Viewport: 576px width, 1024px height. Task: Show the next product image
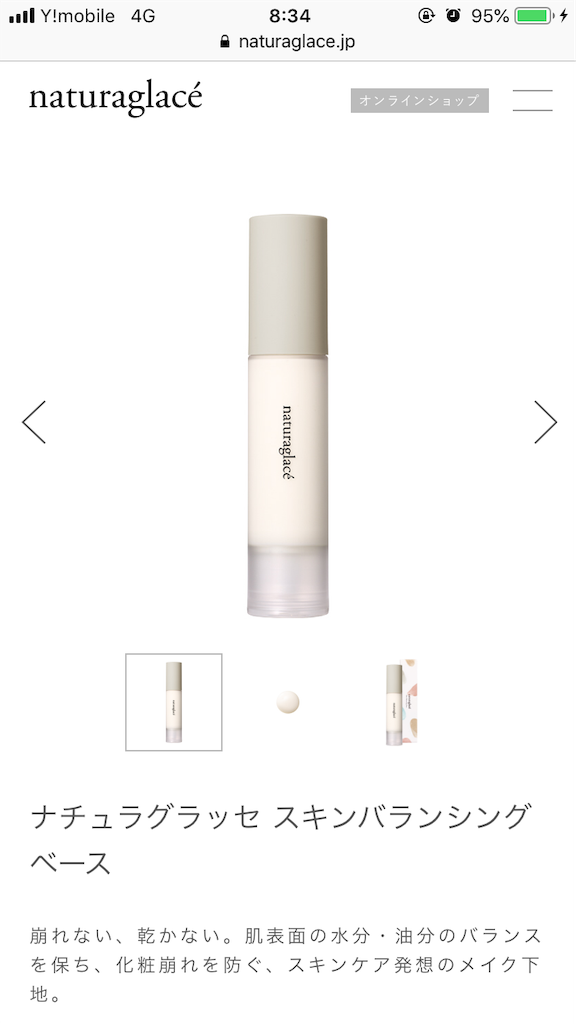[545, 422]
